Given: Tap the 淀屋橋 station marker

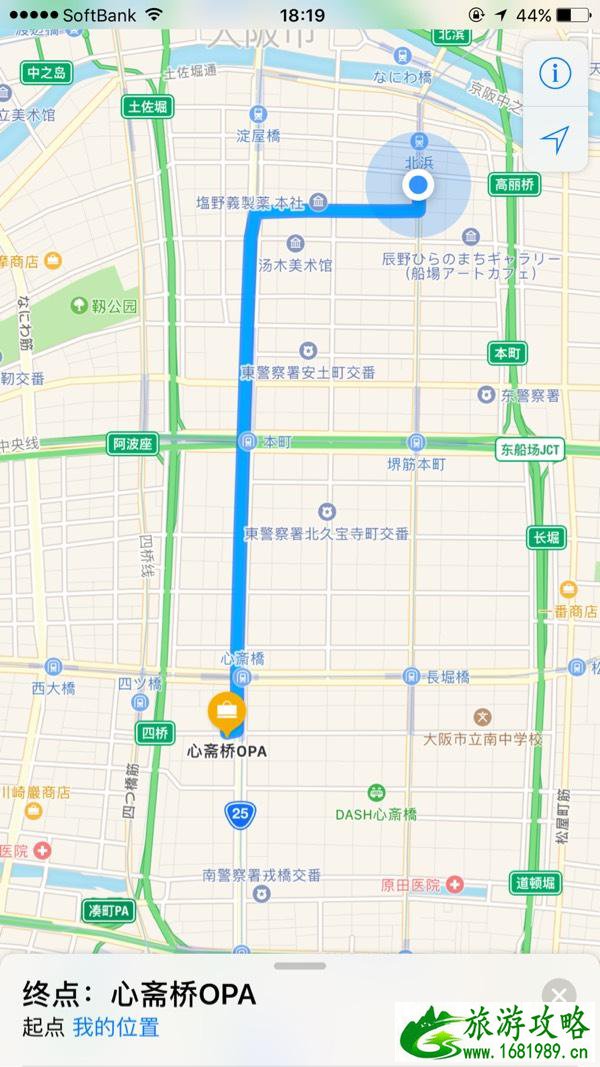Looking at the screenshot, I should [258, 113].
